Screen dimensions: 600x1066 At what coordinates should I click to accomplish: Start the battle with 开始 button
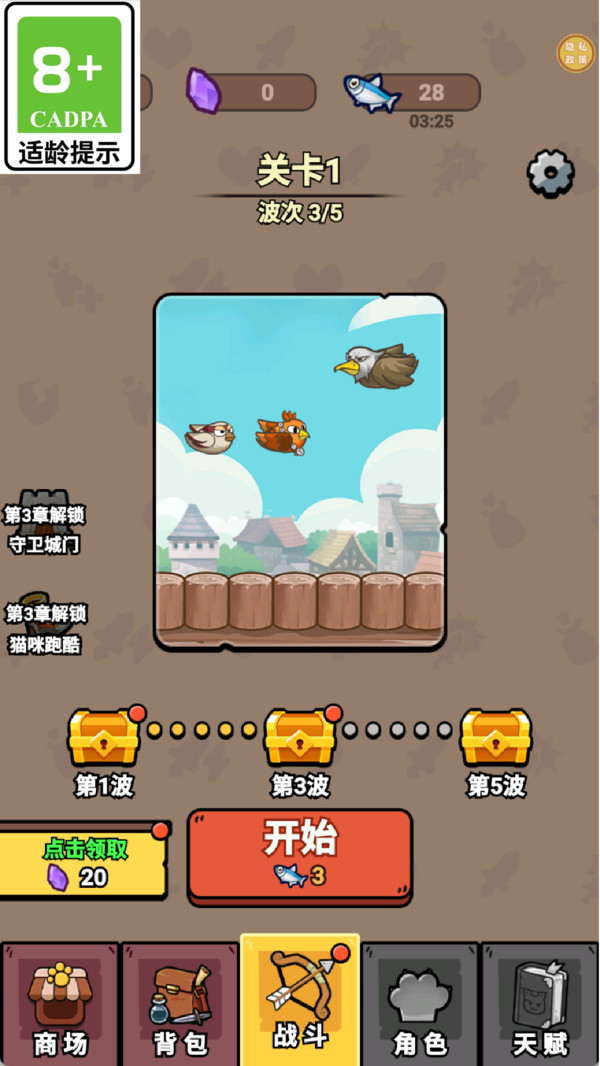tap(300, 854)
